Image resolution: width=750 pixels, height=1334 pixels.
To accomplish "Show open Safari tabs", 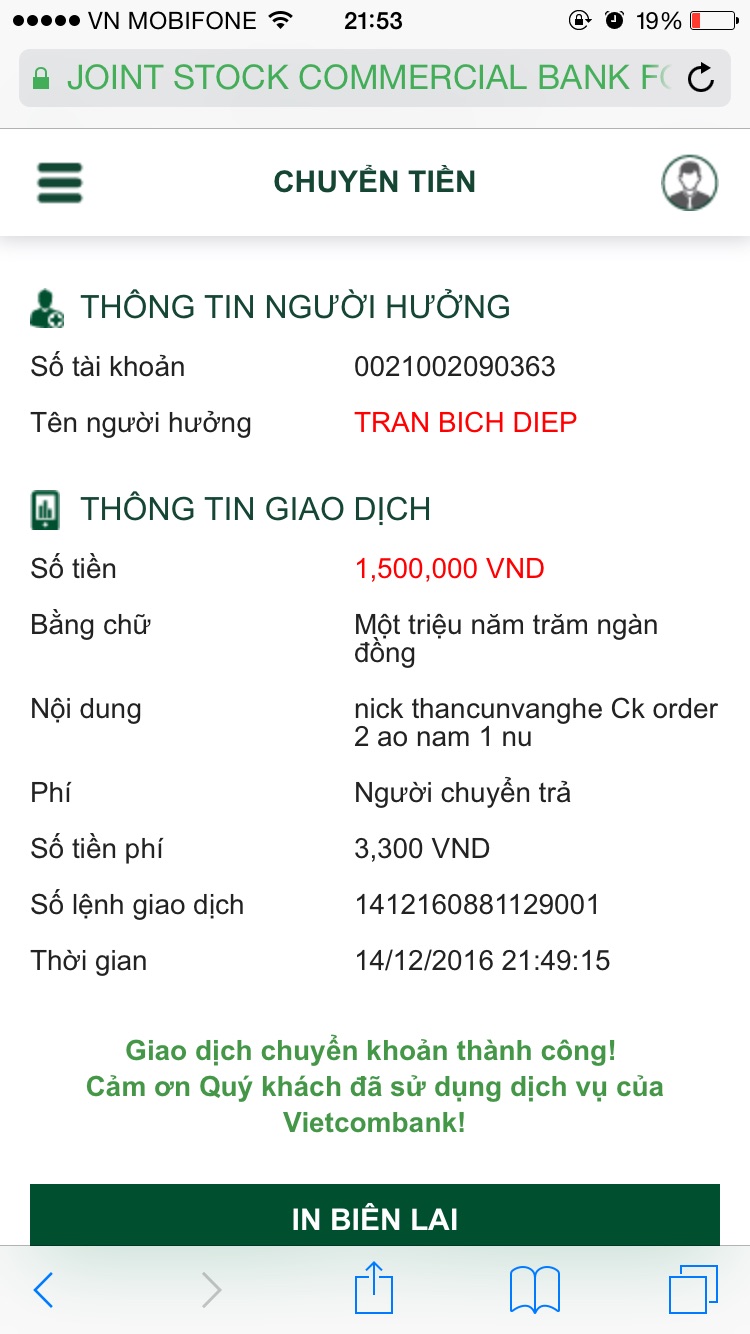I will point(693,1290).
